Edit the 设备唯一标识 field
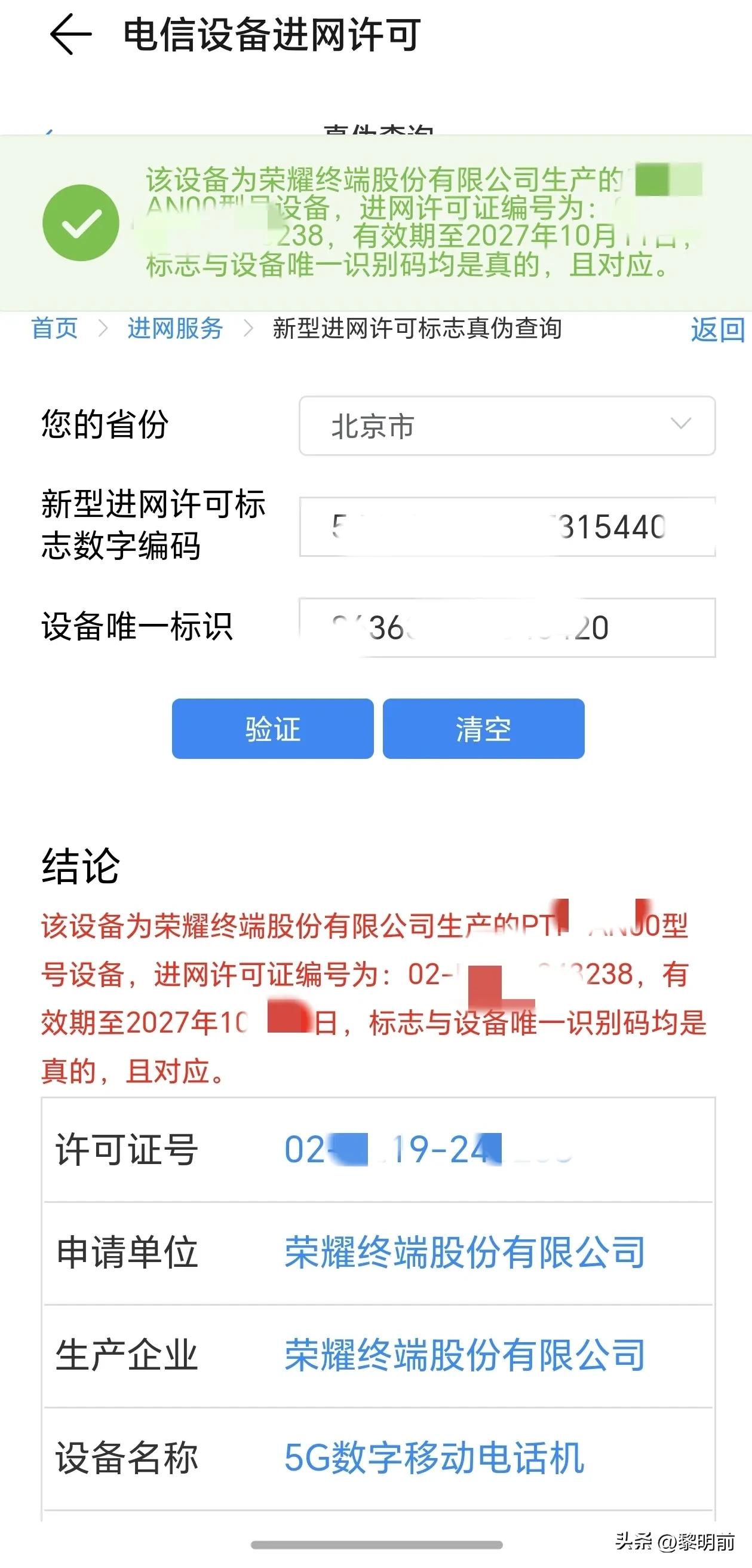The width and height of the screenshot is (752, 1568). [507, 627]
